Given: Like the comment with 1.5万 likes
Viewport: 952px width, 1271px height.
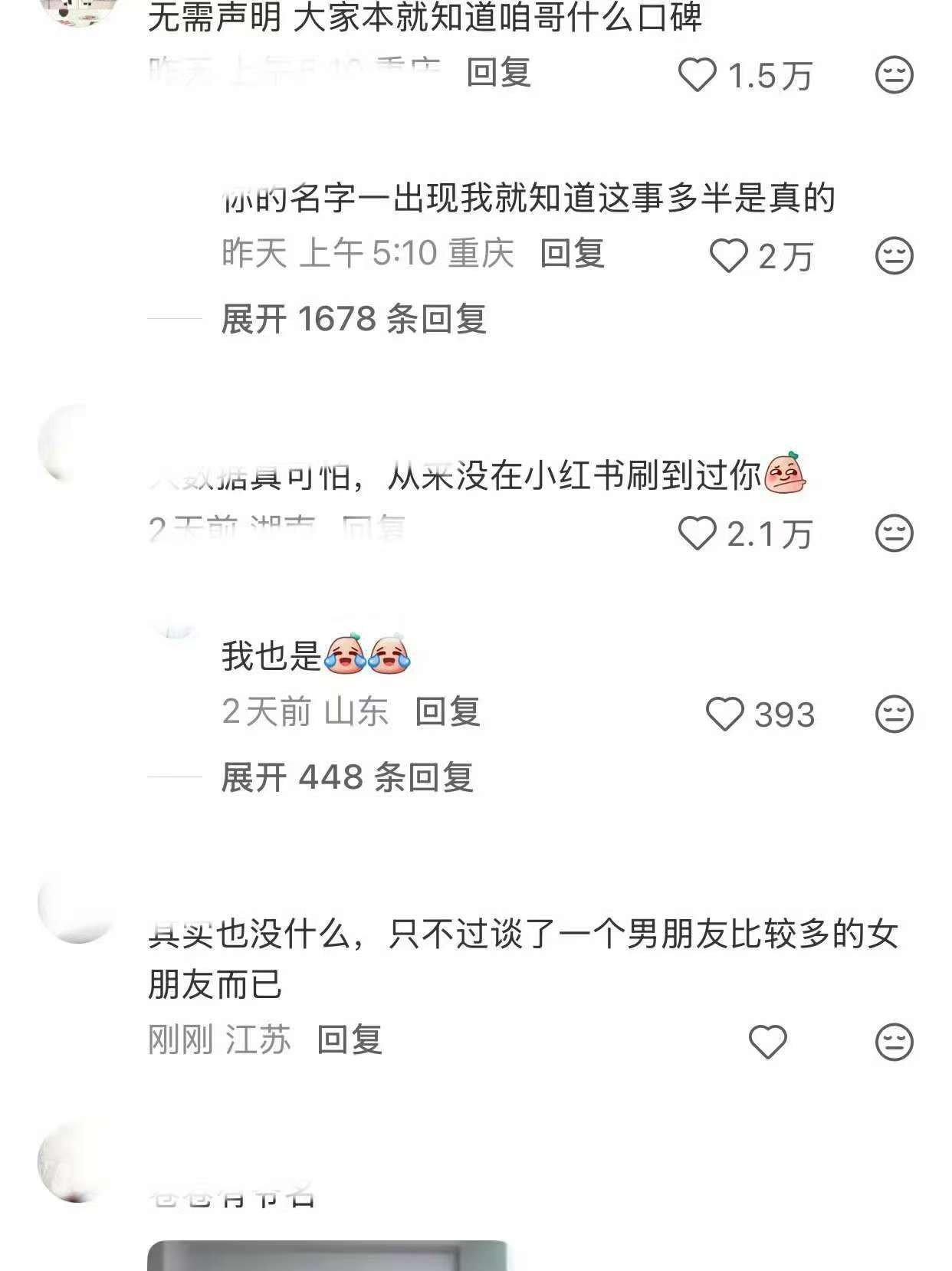Looking at the screenshot, I should click(697, 75).
